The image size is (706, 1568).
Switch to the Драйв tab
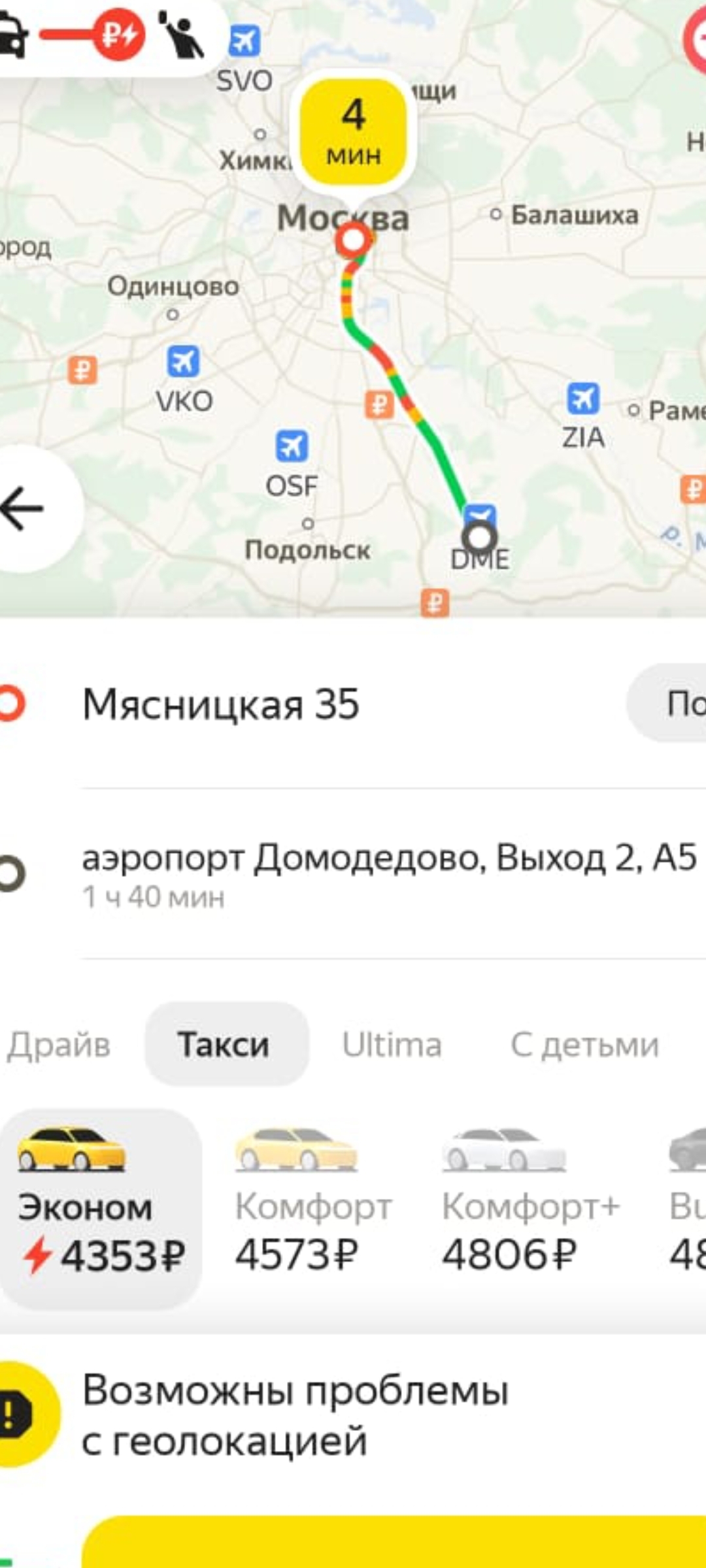click(x=59, y=1044)
